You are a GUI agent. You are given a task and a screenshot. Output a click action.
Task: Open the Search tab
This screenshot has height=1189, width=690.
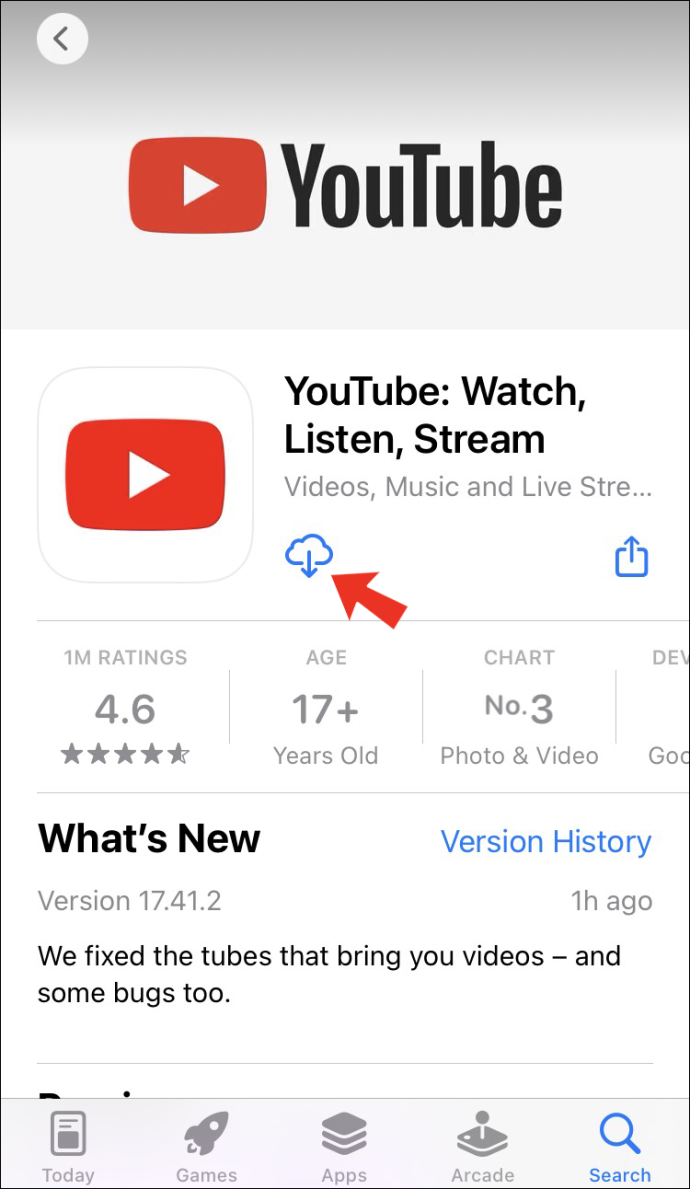(x=619, y=1146)
